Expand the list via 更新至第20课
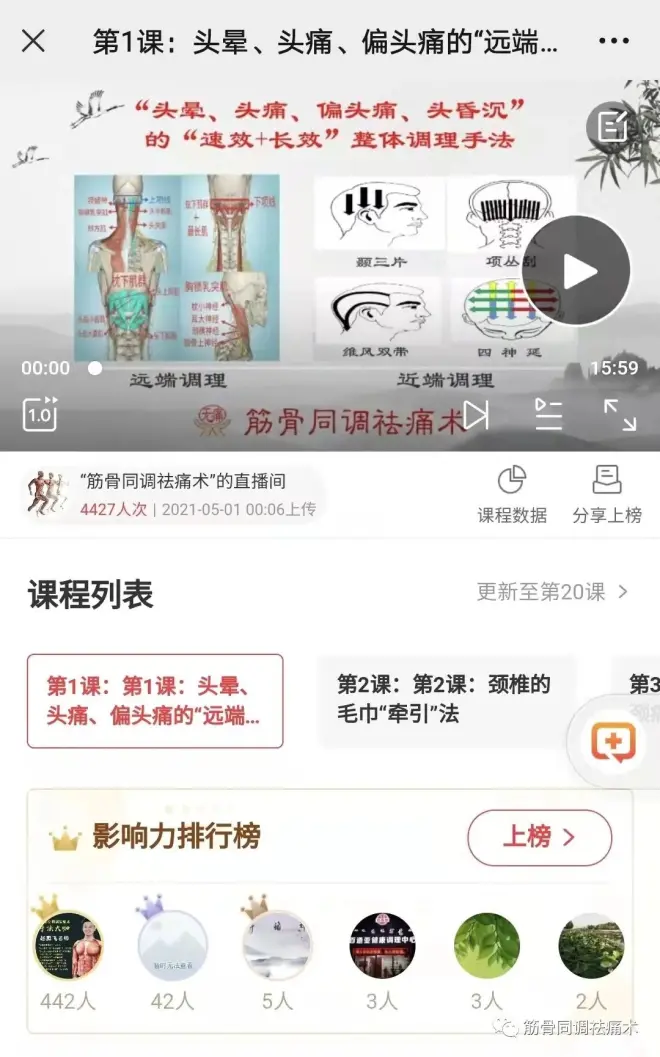Viewport: 660px width, 1057px height. [552, 592]
